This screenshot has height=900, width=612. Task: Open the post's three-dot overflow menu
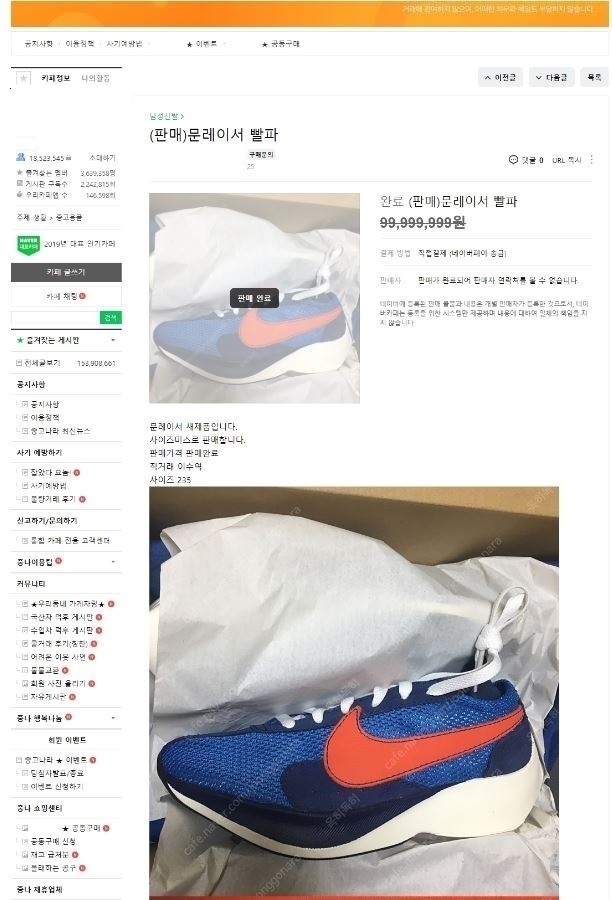[593, 160]
